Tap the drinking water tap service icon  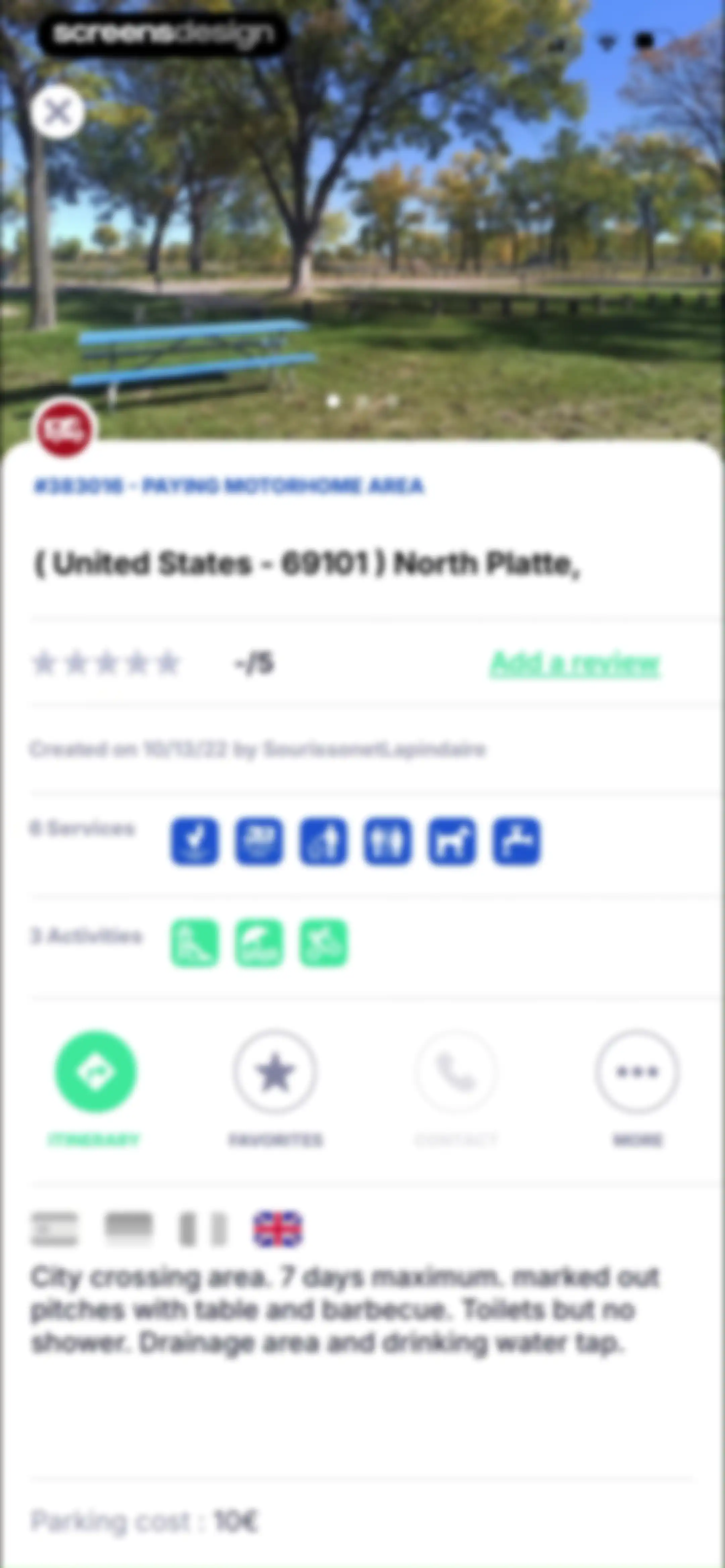[516, 841]
